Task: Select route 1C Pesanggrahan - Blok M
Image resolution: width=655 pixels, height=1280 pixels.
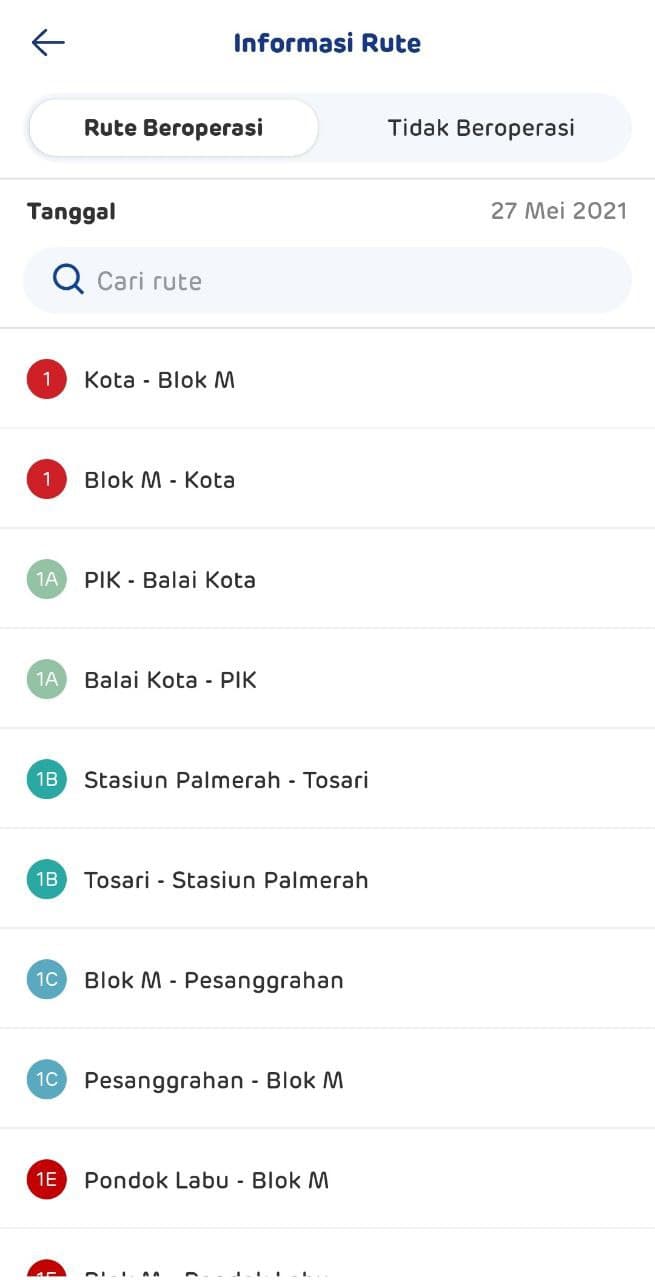Action: coord(327,1079)
